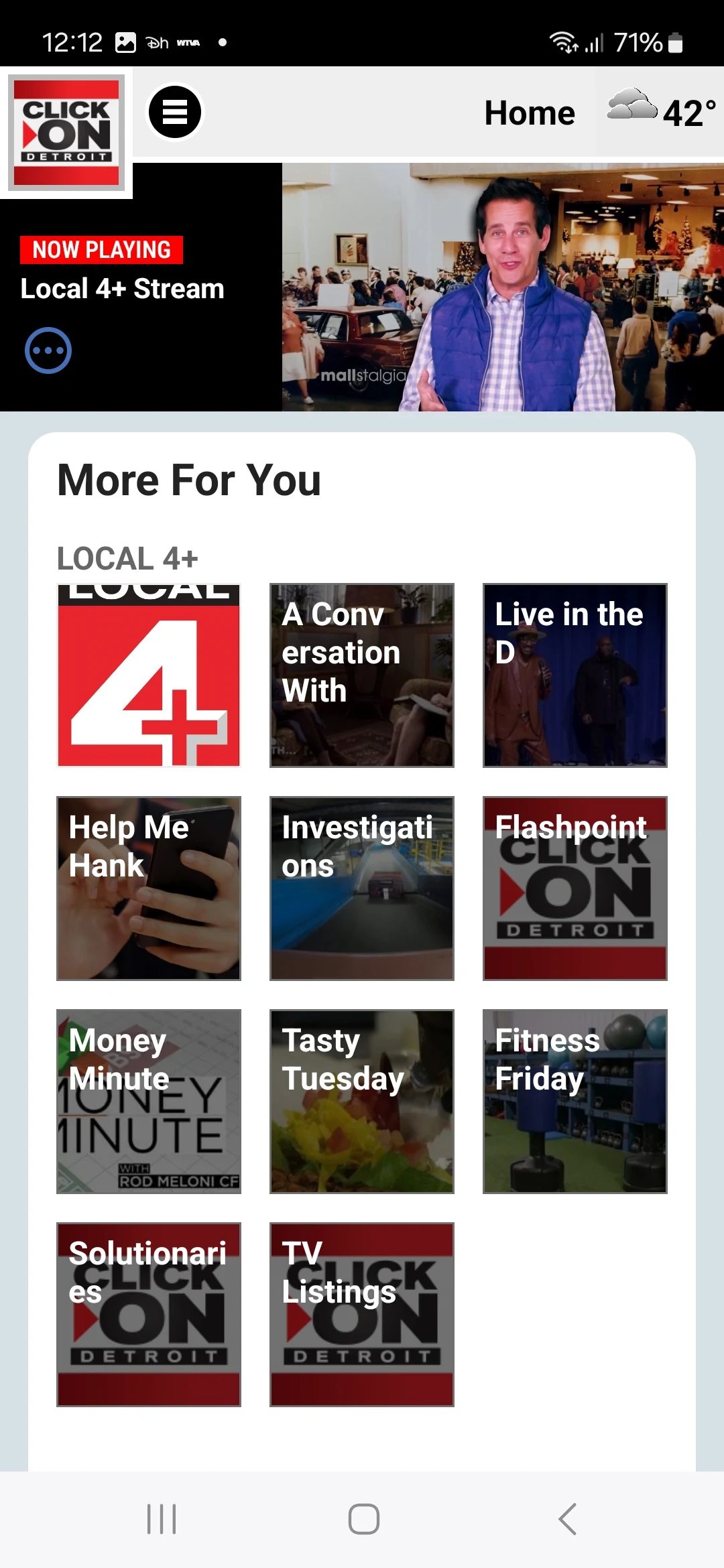Tap the ClickOnDetroit logo
Screen dimensions: 724x1568
coord(66,131)
